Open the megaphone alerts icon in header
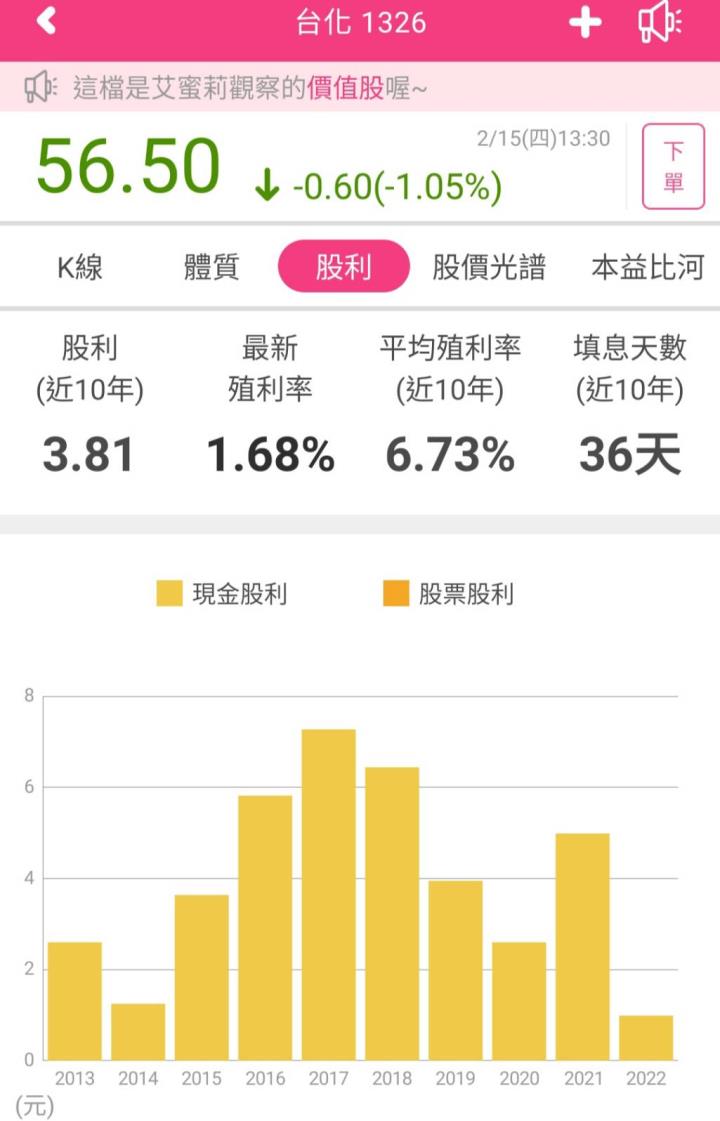Image resolution: width=720 pixels, height=1121 pixels. (660, 23)
